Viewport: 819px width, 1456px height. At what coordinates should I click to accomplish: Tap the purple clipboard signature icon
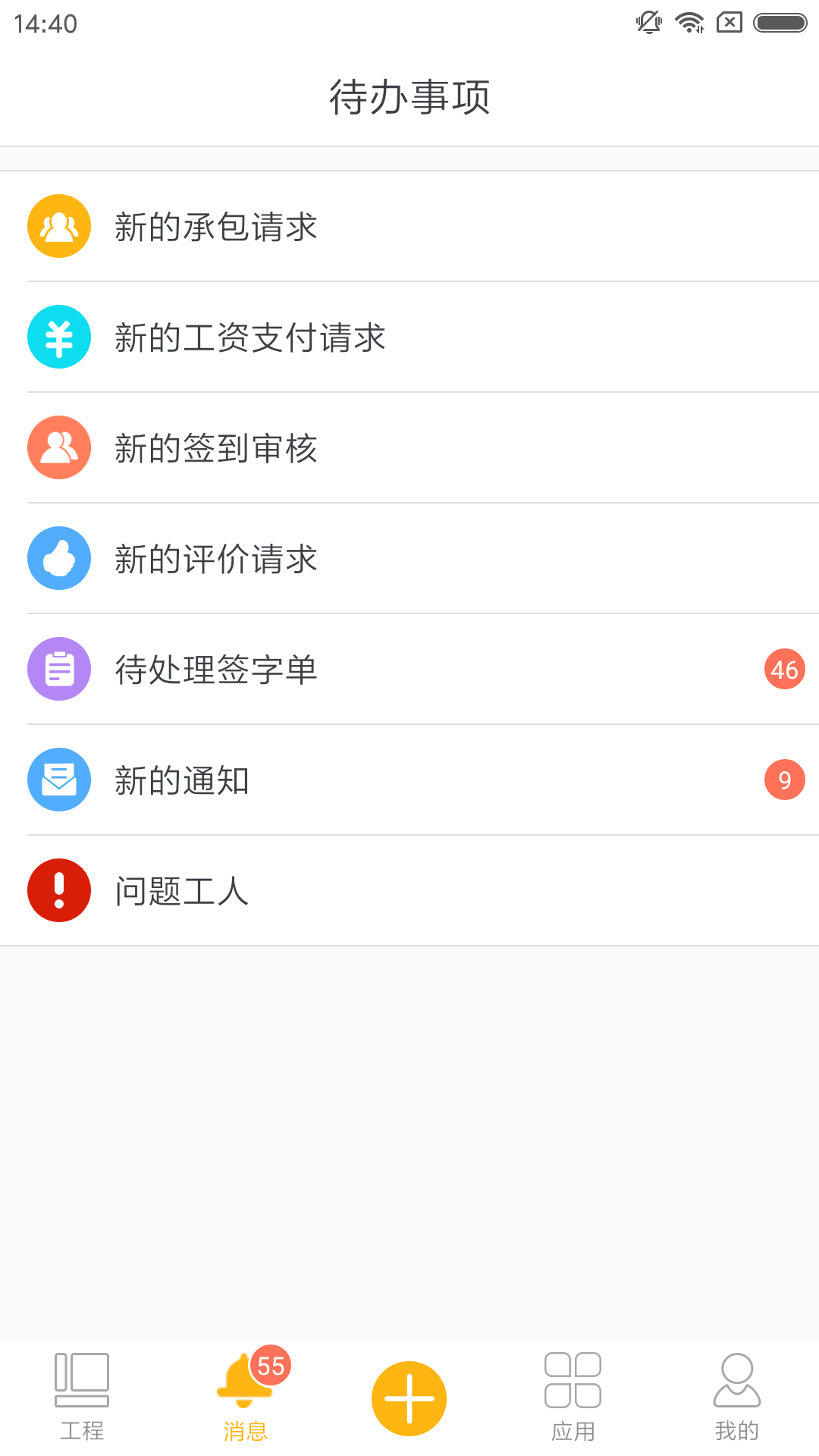click(59, 668)
